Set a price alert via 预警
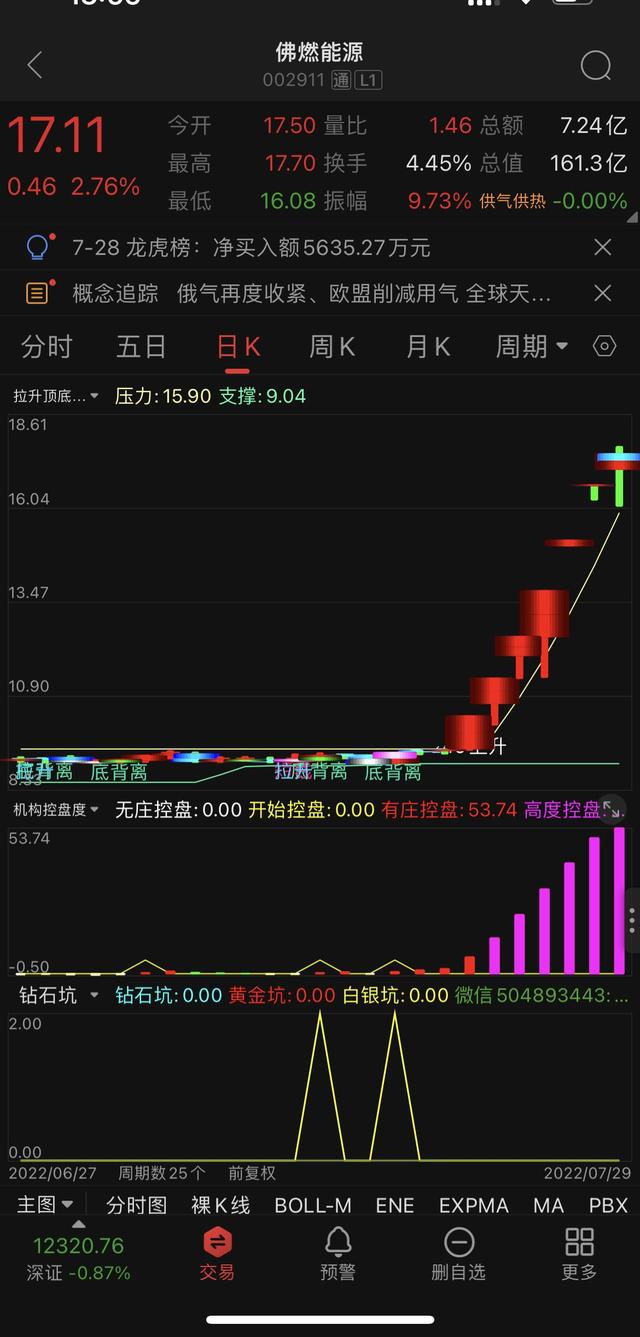The height and width of the screenshot is (1337, 640). click(x=338, y=1254)
